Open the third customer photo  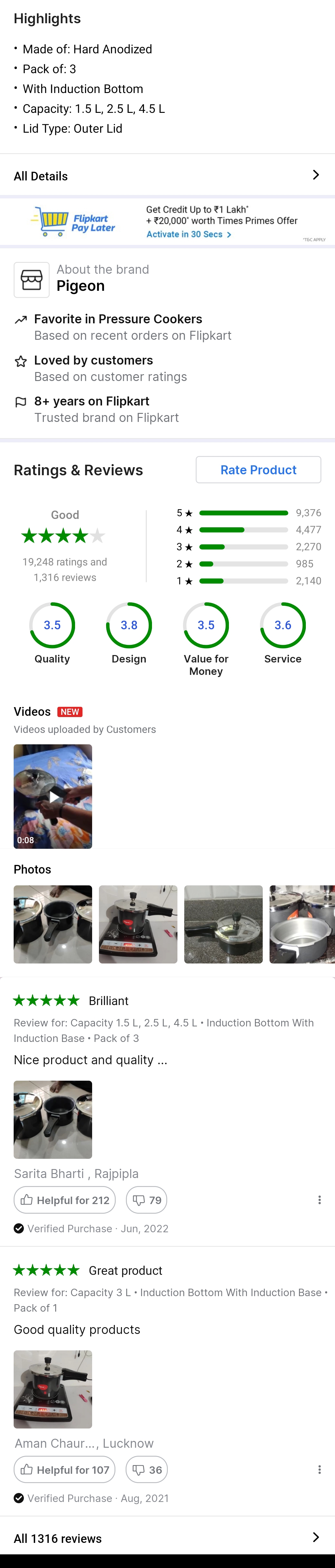coord(224,924)
